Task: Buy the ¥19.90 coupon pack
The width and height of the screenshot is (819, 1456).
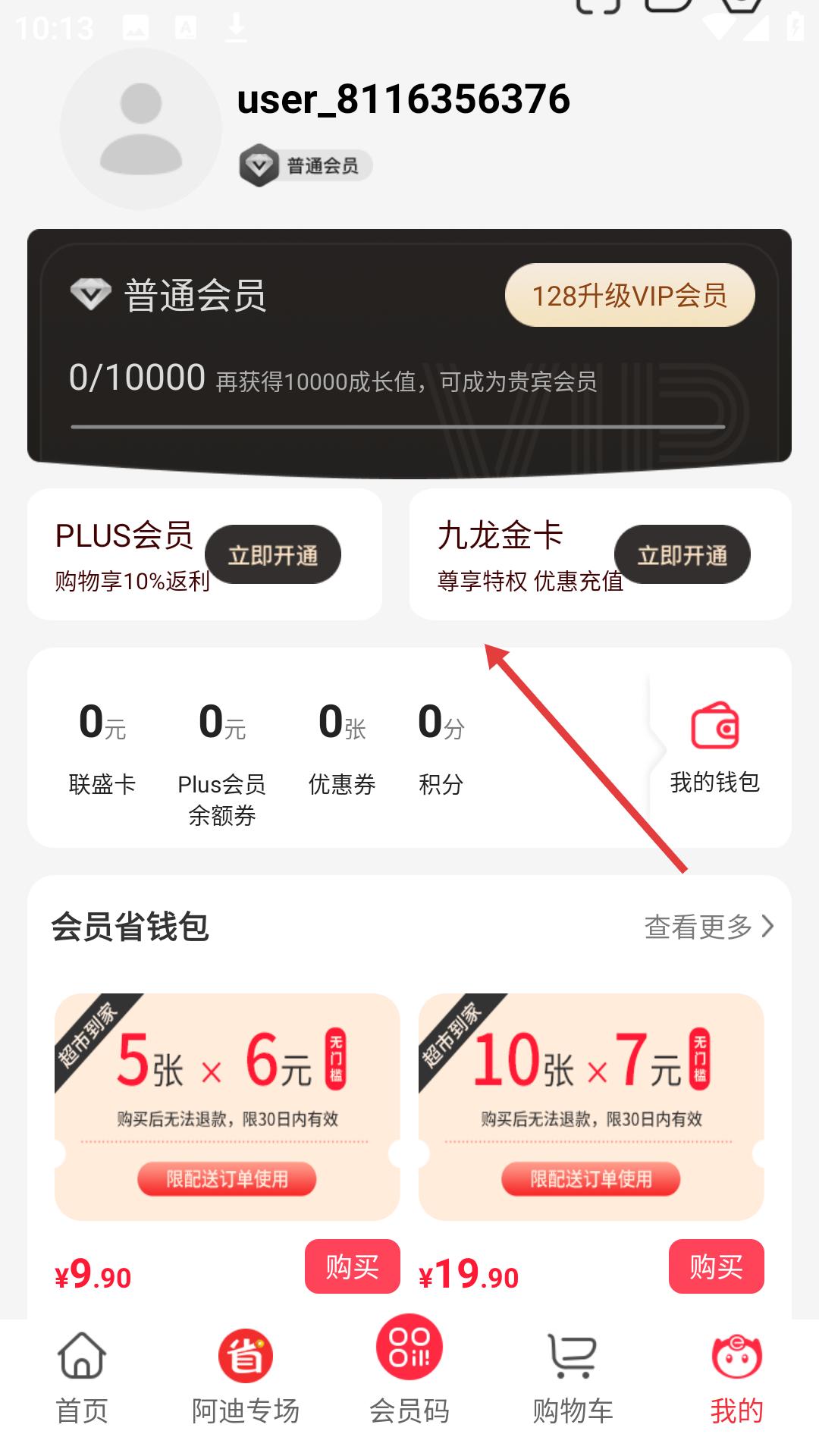Action: click(716, 1266)
